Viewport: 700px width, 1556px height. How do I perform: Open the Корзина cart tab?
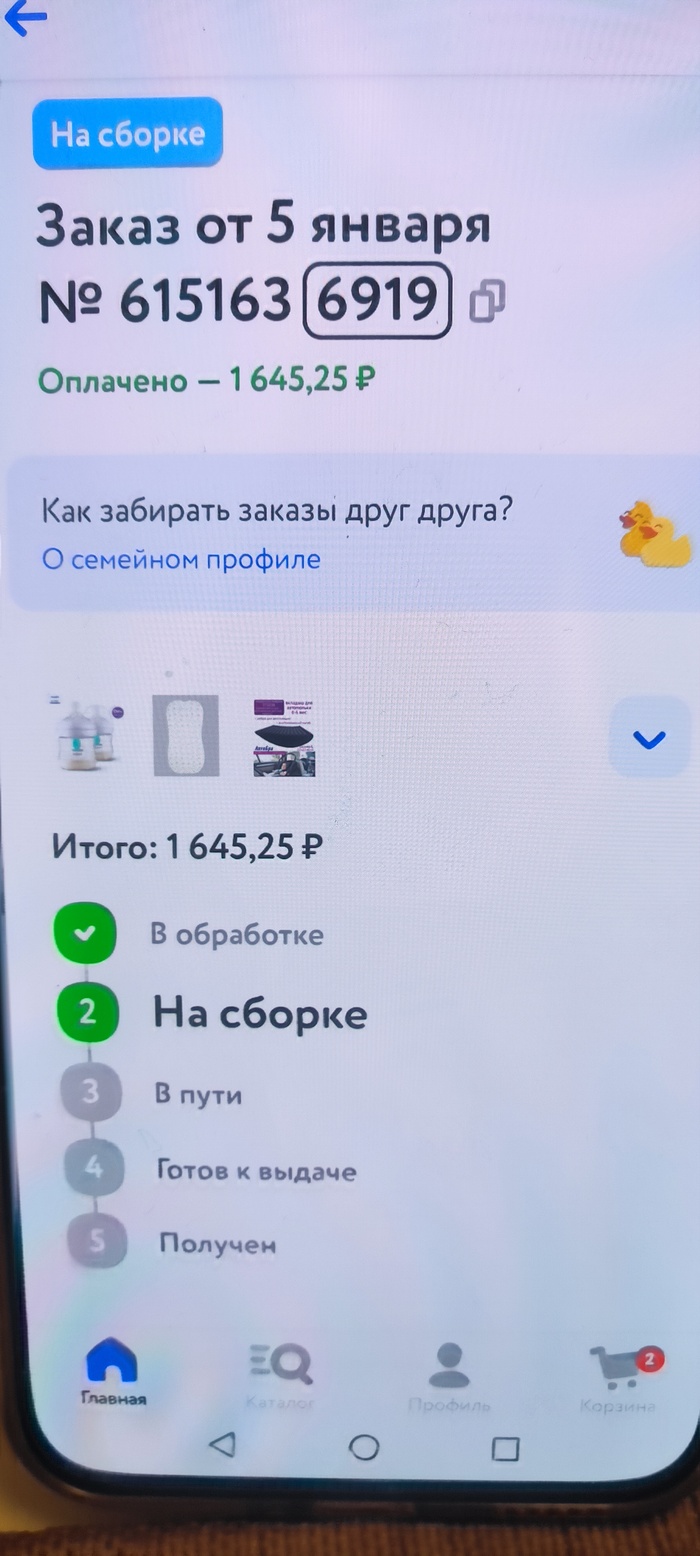(x=619, y=1377)
